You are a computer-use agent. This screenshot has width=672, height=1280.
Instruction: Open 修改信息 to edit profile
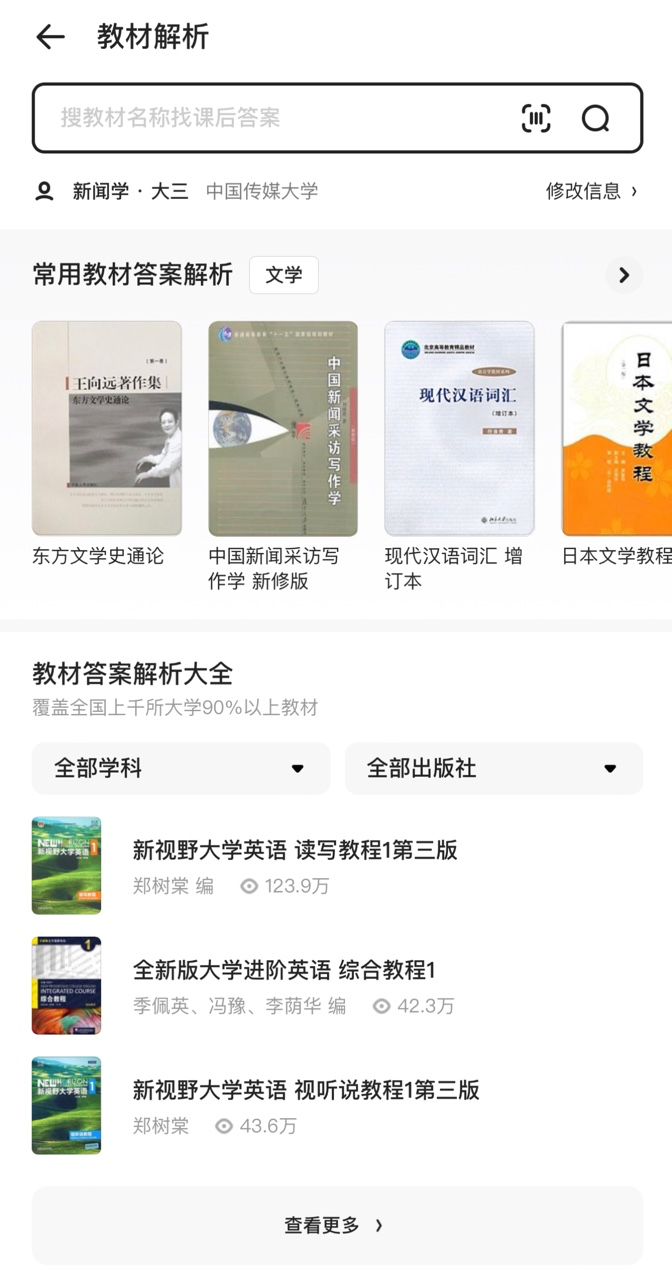click(x=591, y=191)
